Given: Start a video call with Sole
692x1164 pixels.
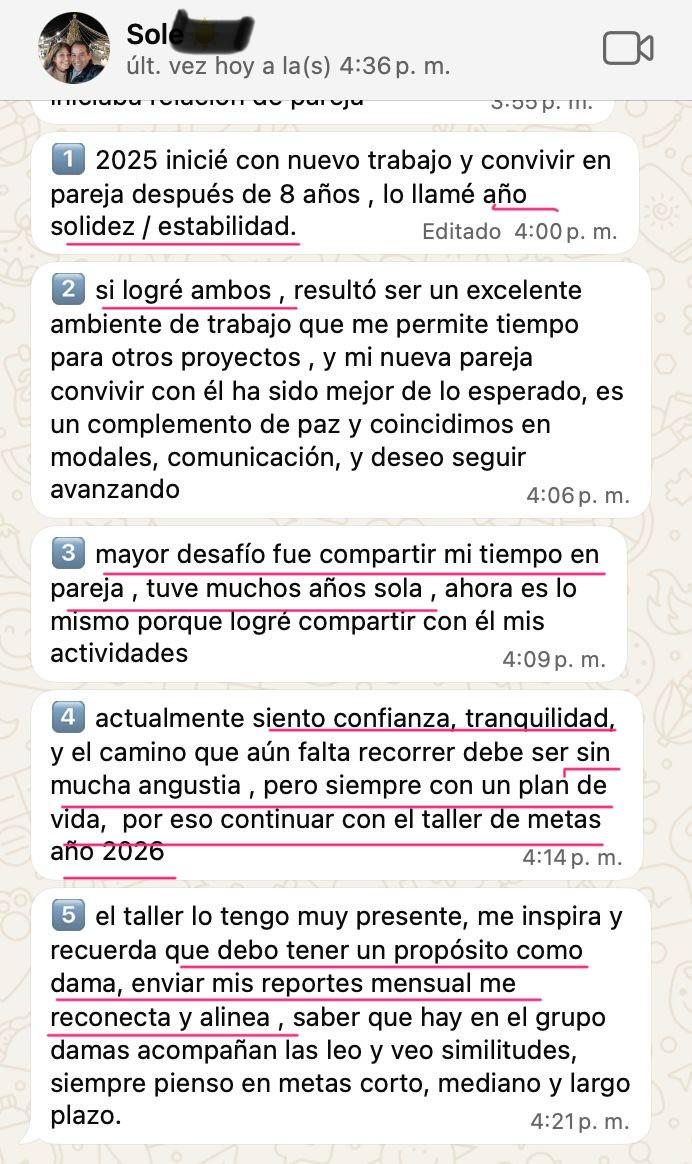Looking at the screenshot, I should pyautogui.click(x=628, y=48).
